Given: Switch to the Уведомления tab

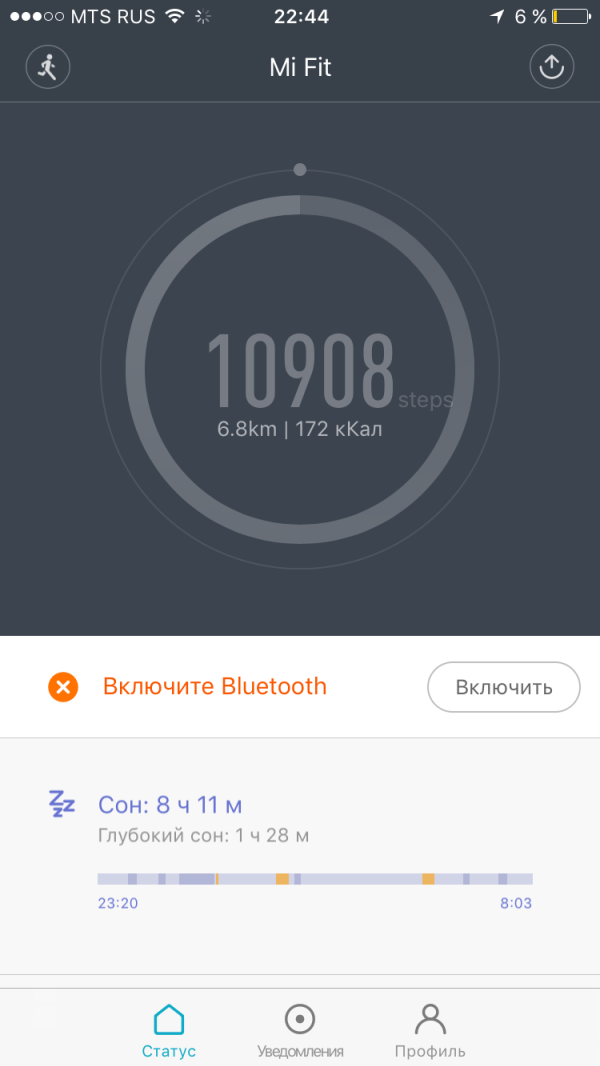Looking at the screenshot, I should coord(300,1030).
